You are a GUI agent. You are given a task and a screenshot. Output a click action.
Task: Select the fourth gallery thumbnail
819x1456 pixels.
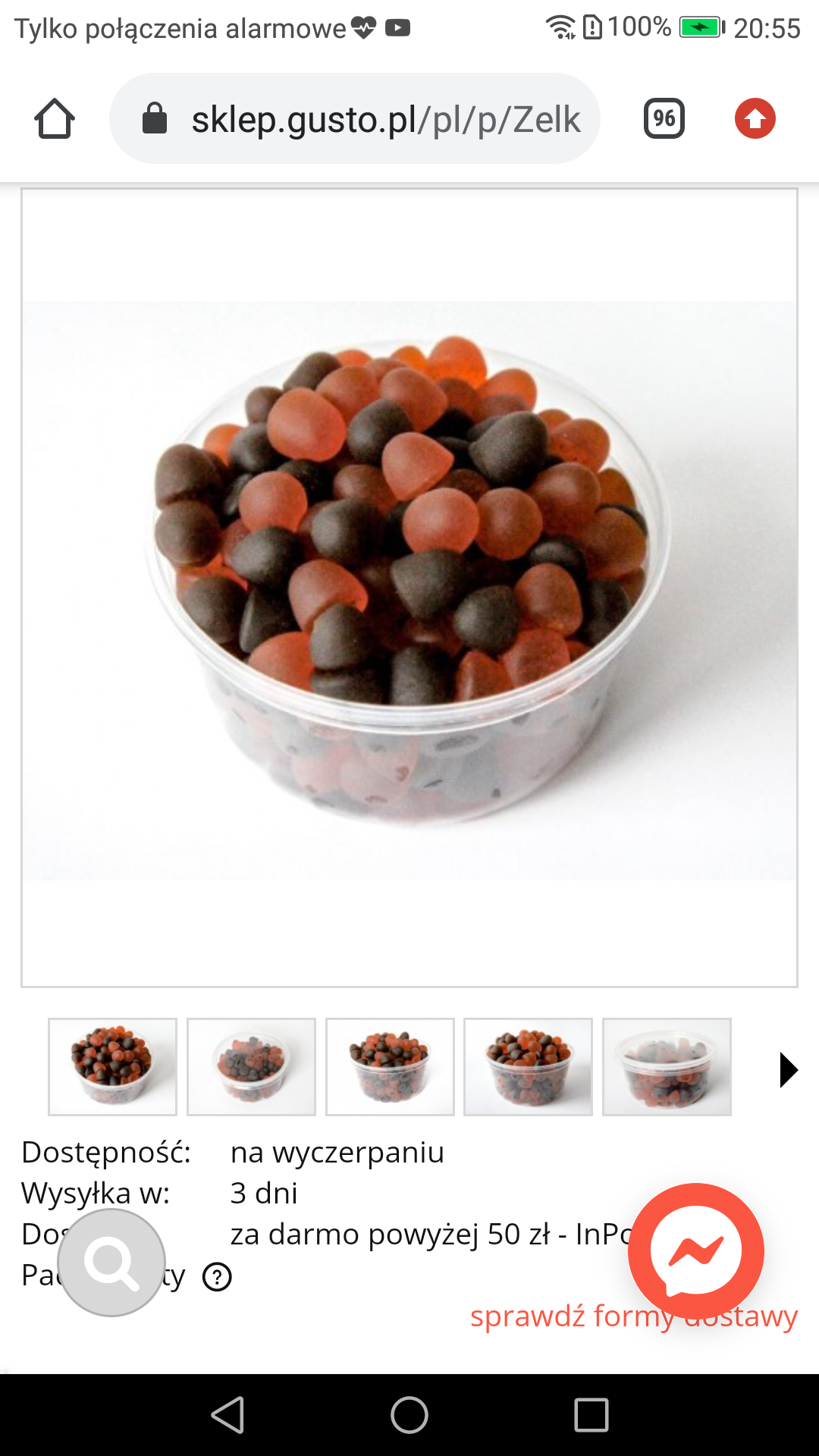tap(528, 1066)
